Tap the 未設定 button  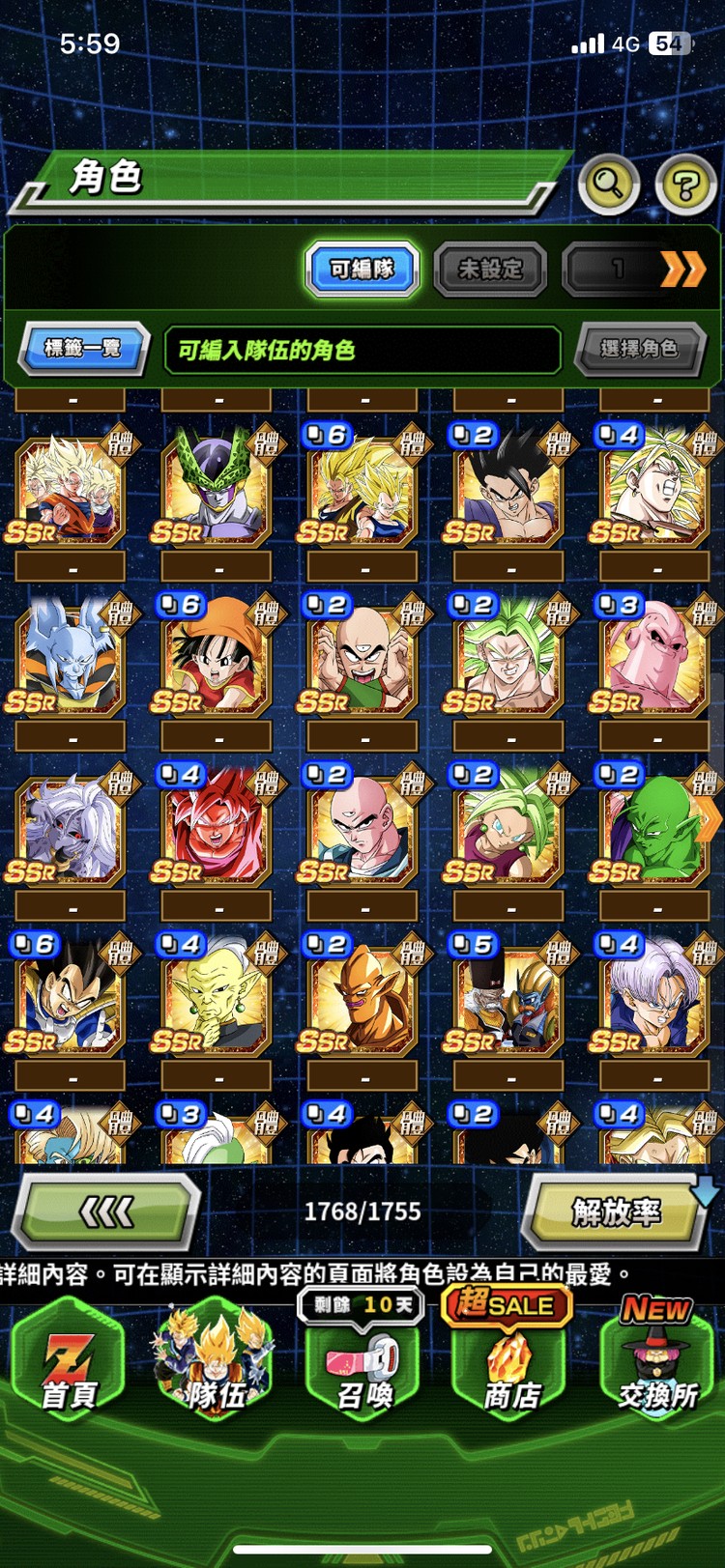pos(490,269)
